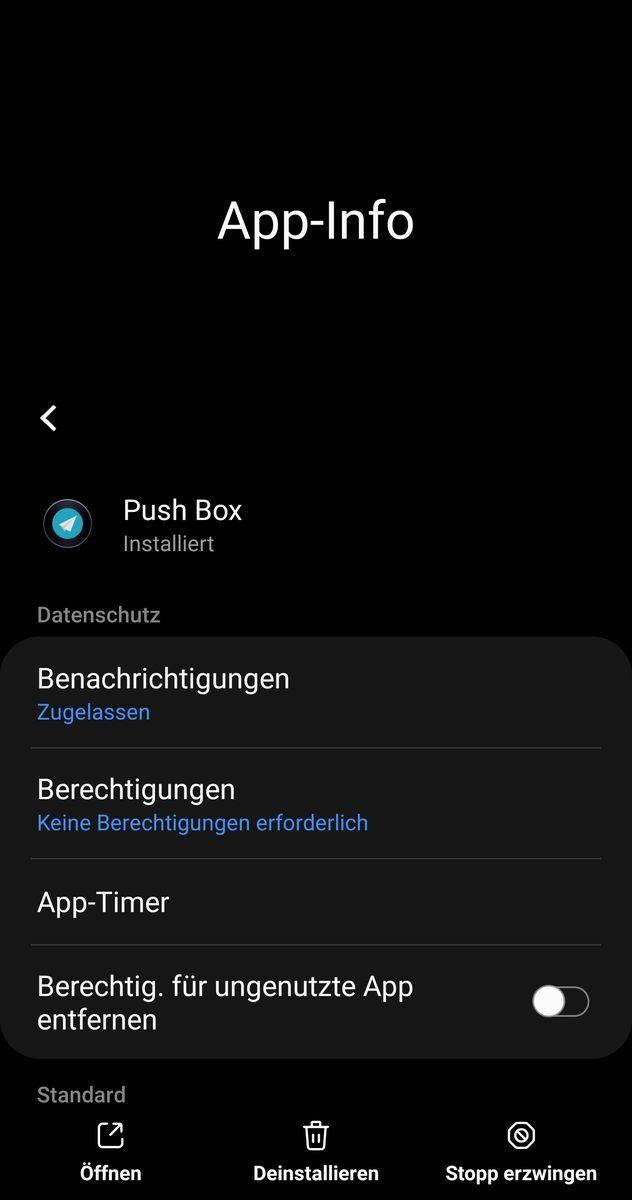Tap Deinstallieren to uninstall the app

pos(316,1152)
